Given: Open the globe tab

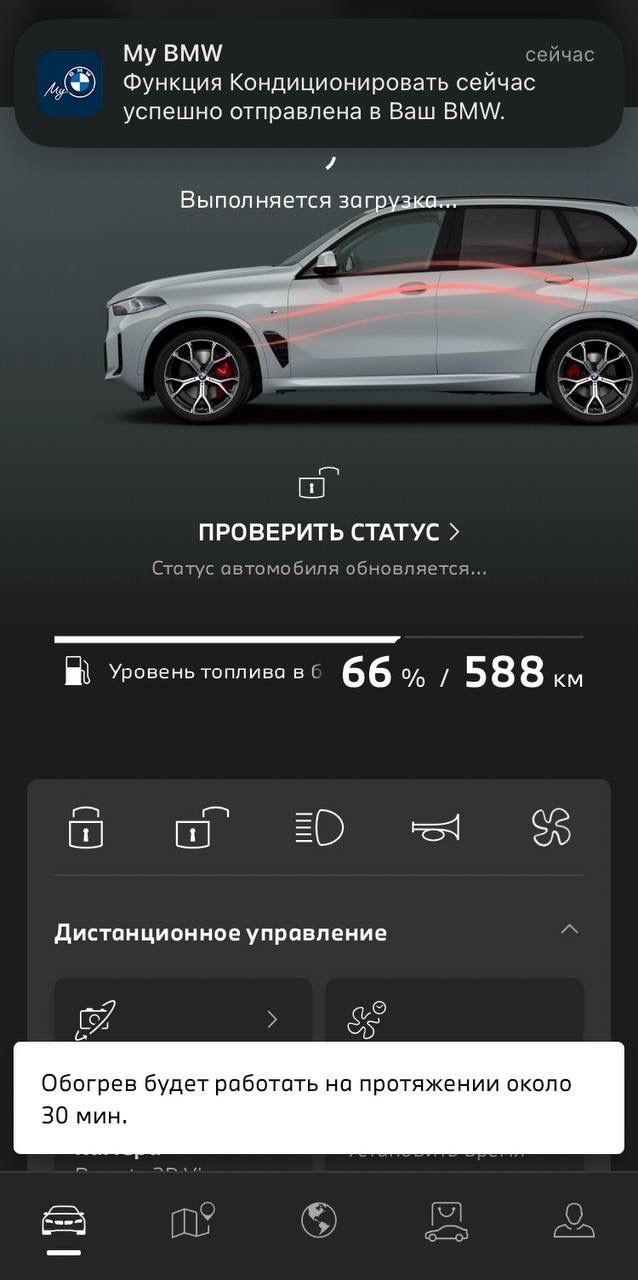Looking at the screenshot, I should 319,1221.
